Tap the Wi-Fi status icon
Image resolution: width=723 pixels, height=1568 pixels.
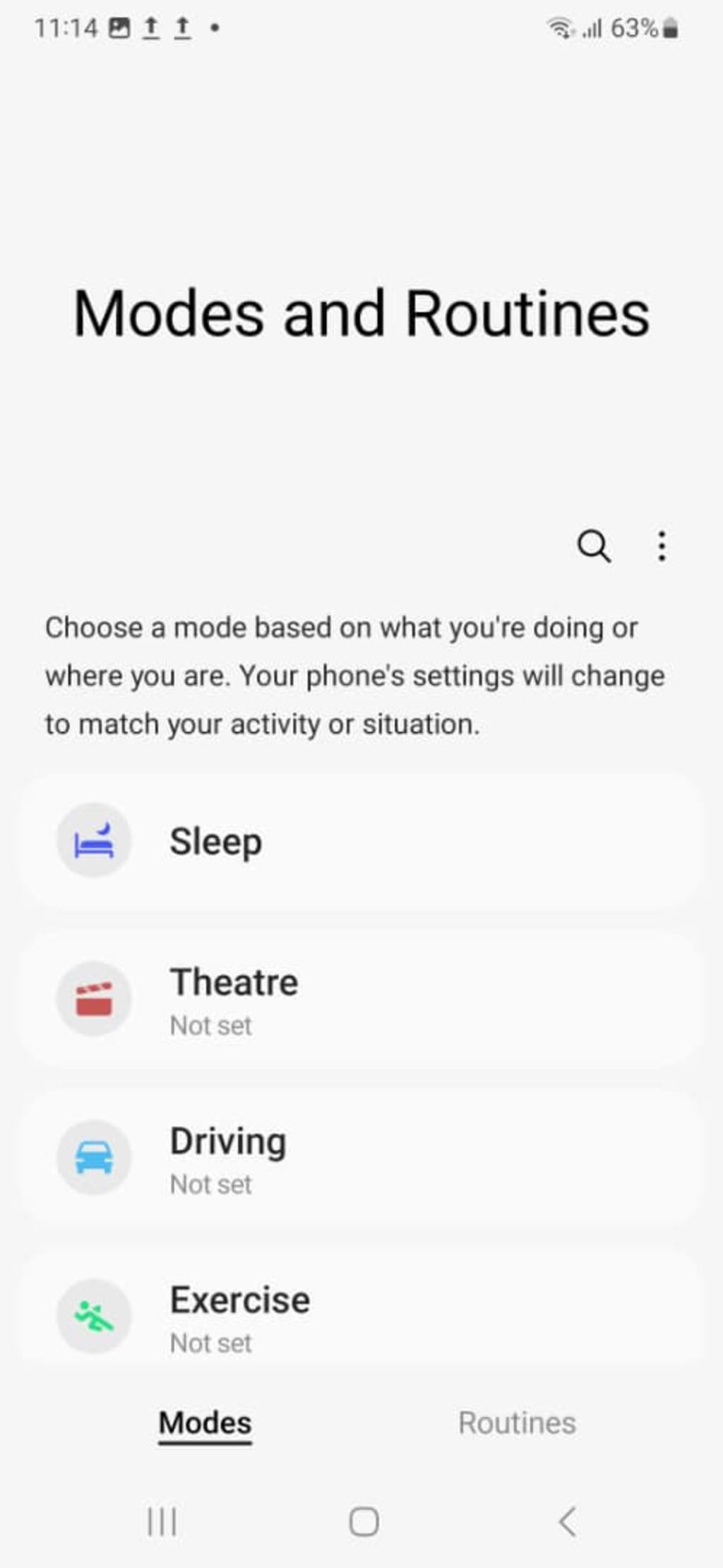tap(560, 27)
